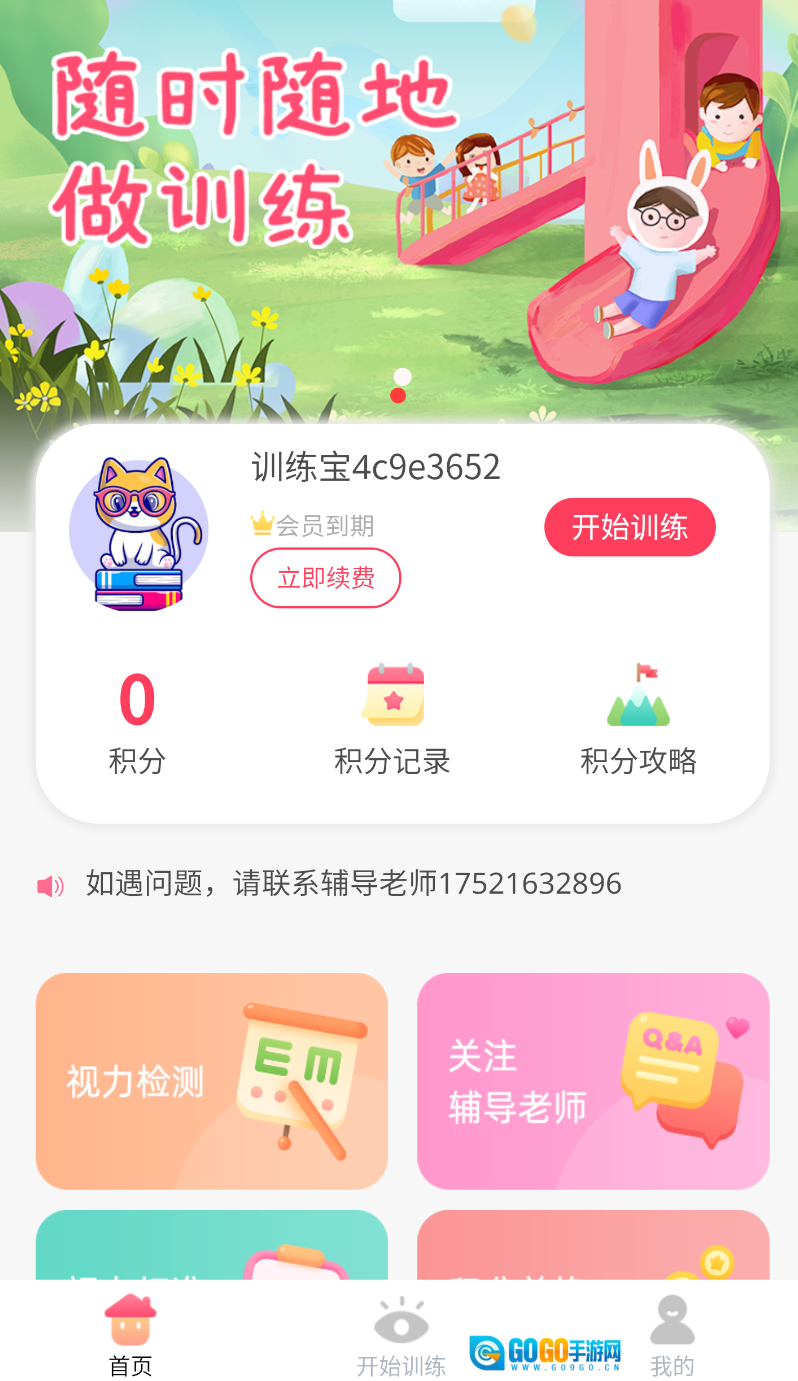Tap the cat profile avatar
The height and width of the screenshot is (1381, 798).
tap(139, 533)
